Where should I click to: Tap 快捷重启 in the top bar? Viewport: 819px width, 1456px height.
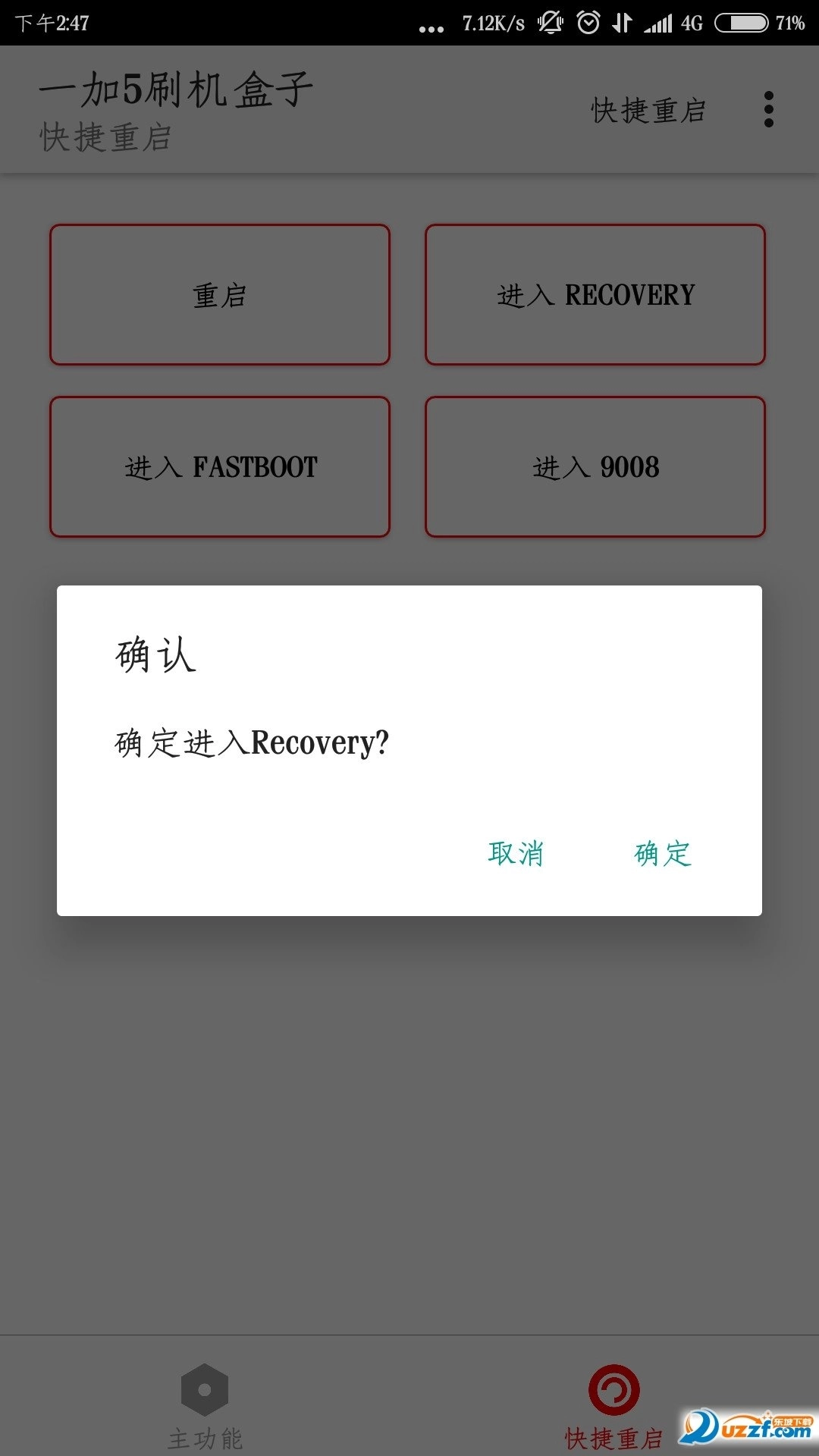(648, 111)
